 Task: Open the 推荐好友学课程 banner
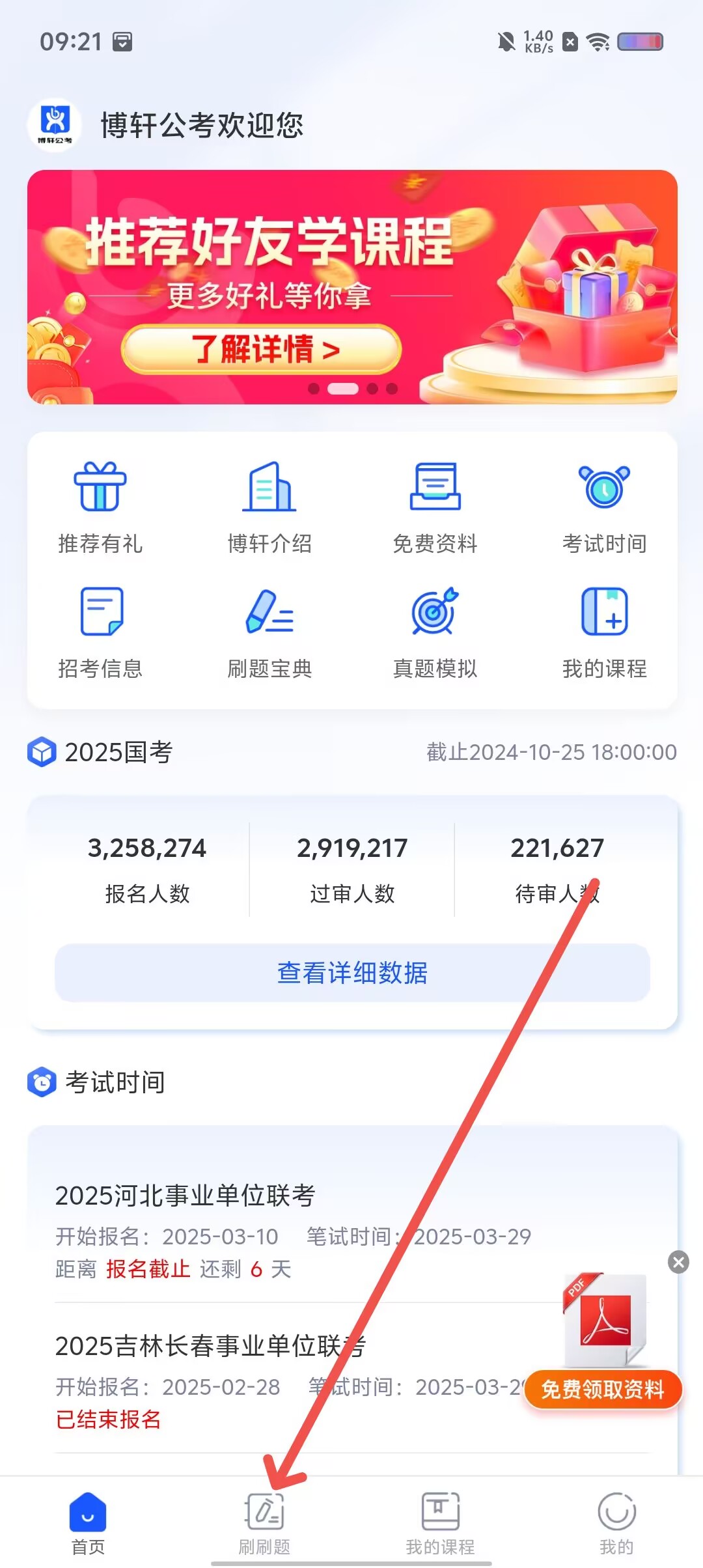coord(351,287)
